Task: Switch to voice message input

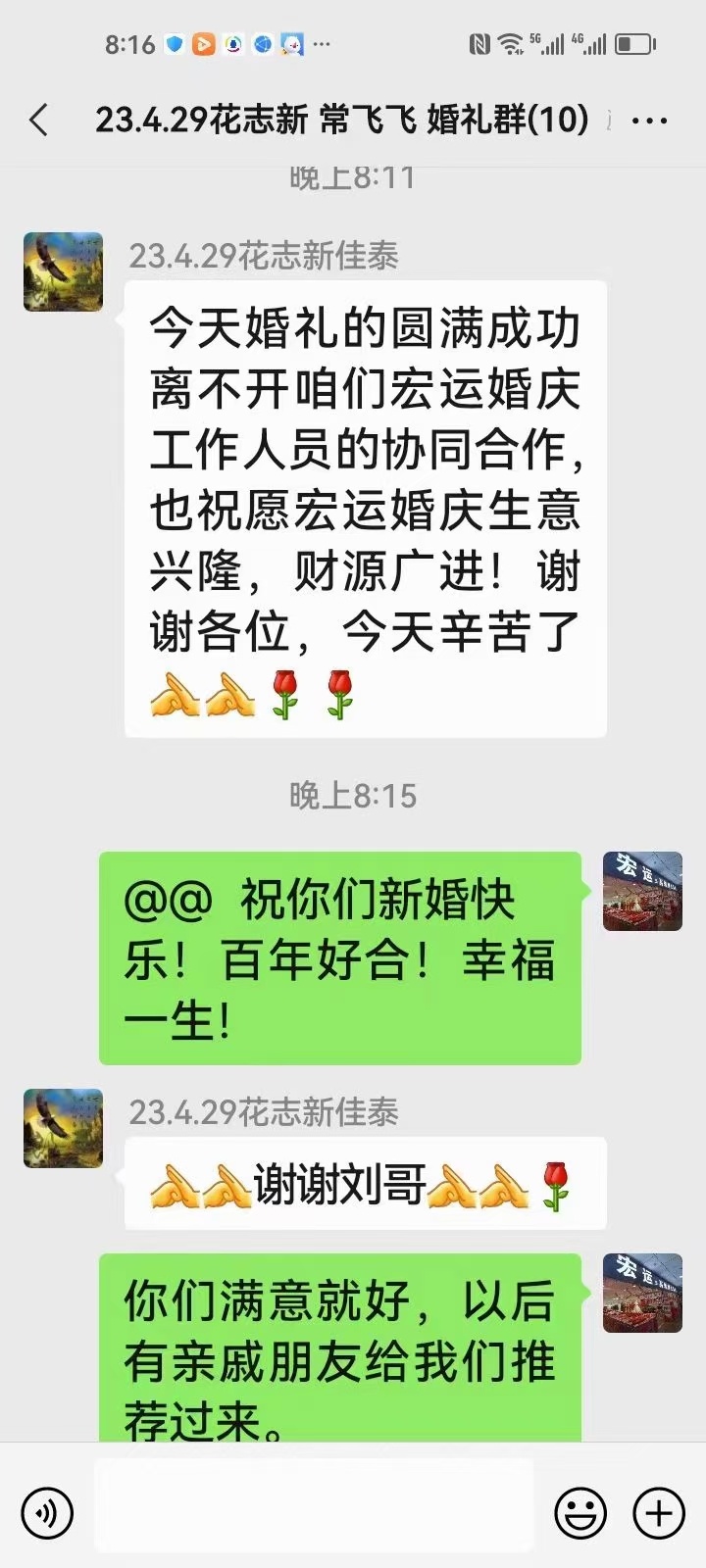Action: (47, 1512)
